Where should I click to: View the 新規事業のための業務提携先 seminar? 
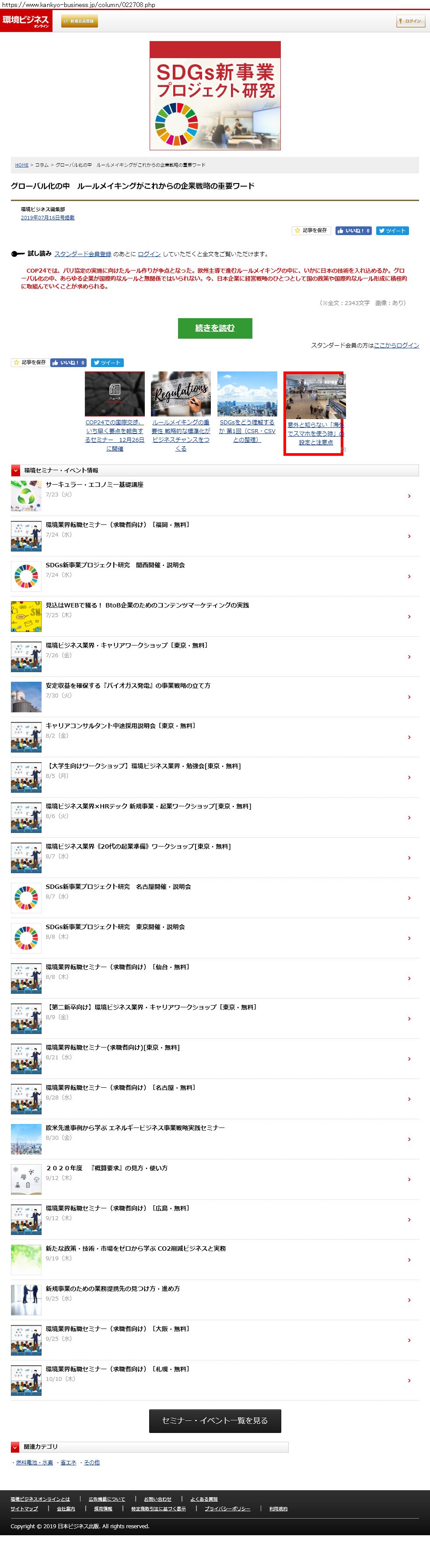click(113, 1289)
